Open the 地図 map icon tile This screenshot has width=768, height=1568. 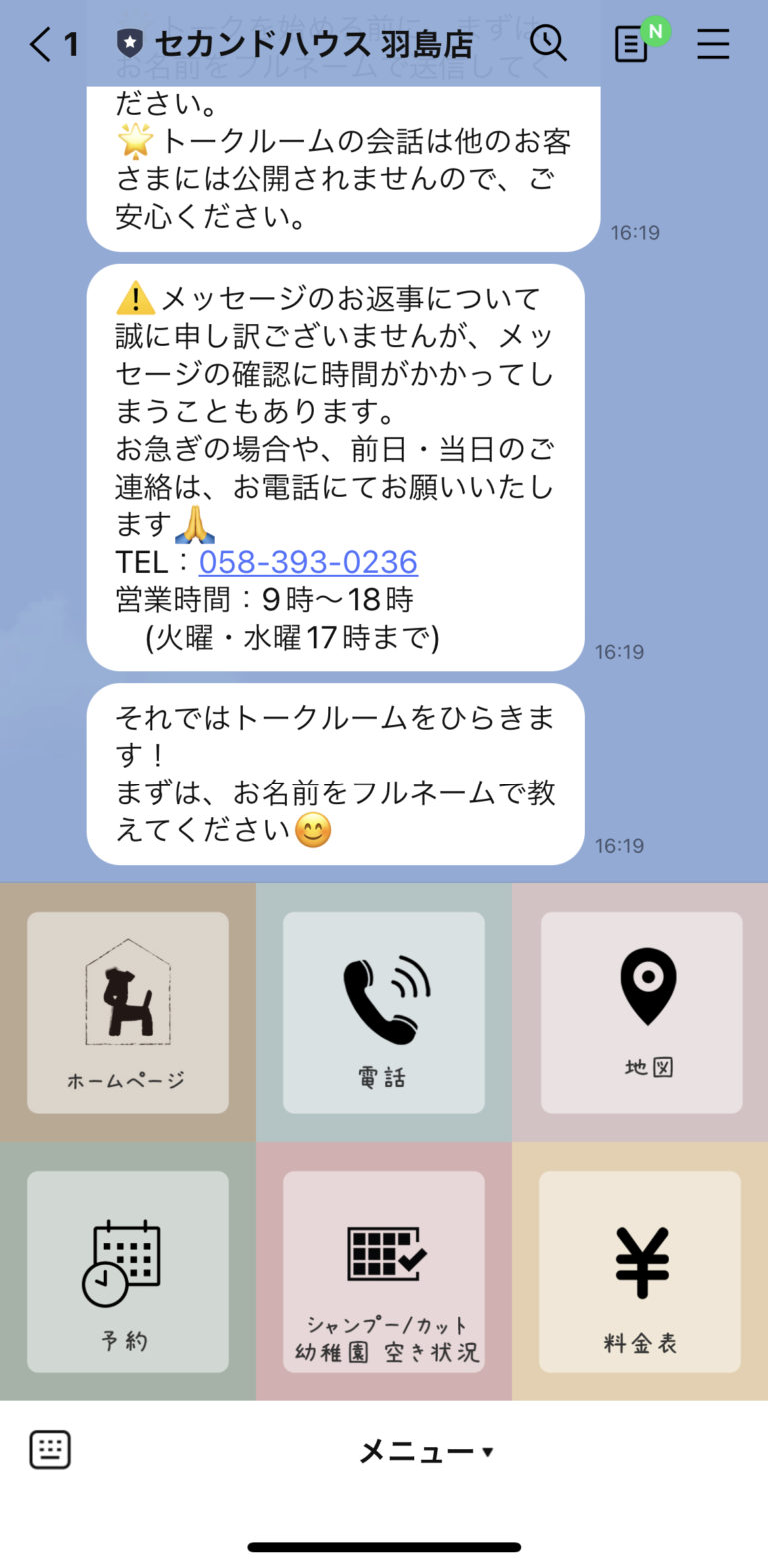pyautogui.click(x=639, y=1012)
